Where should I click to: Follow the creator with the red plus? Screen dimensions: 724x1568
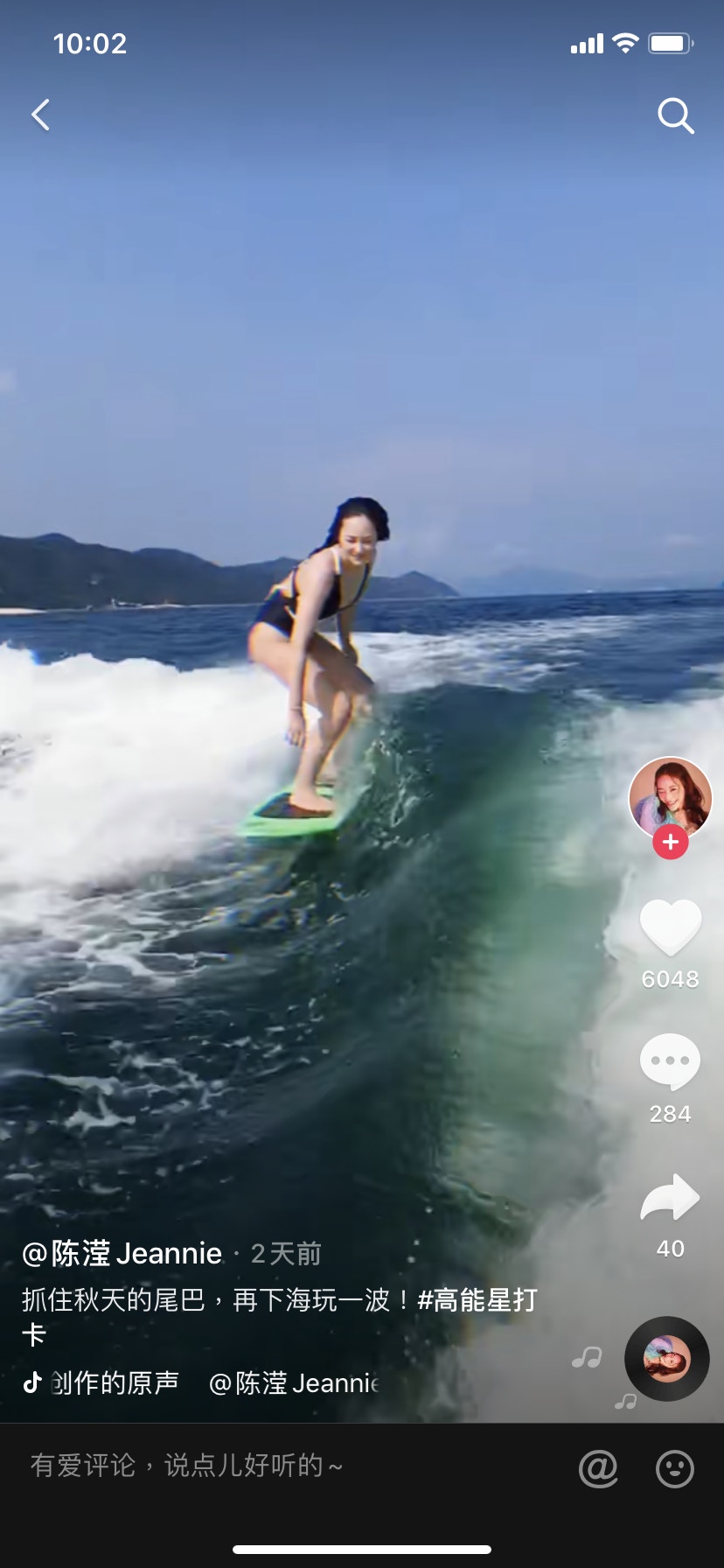[x=671, y=842]
